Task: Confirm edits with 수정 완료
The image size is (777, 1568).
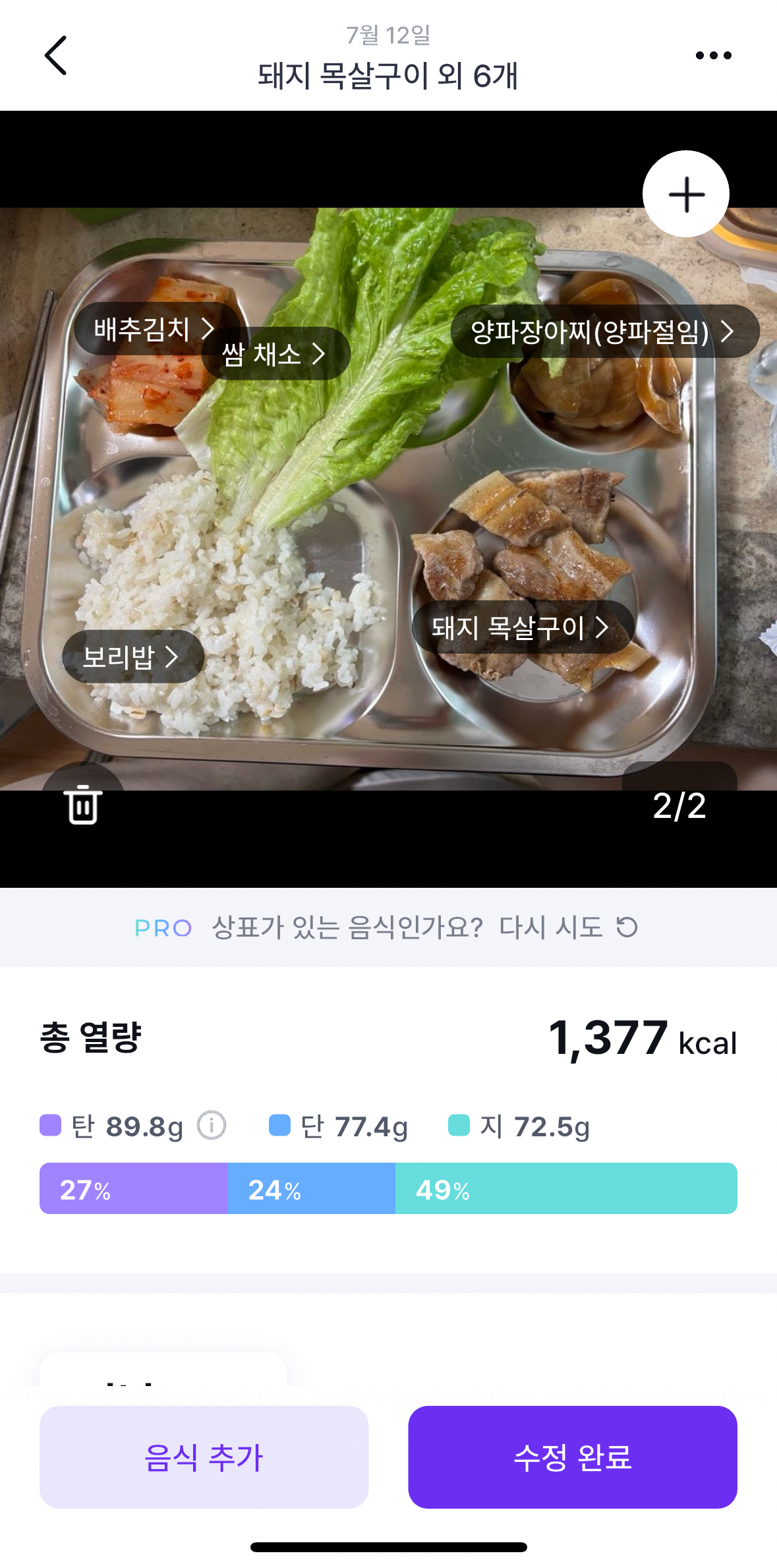Action: (572, 1457)
